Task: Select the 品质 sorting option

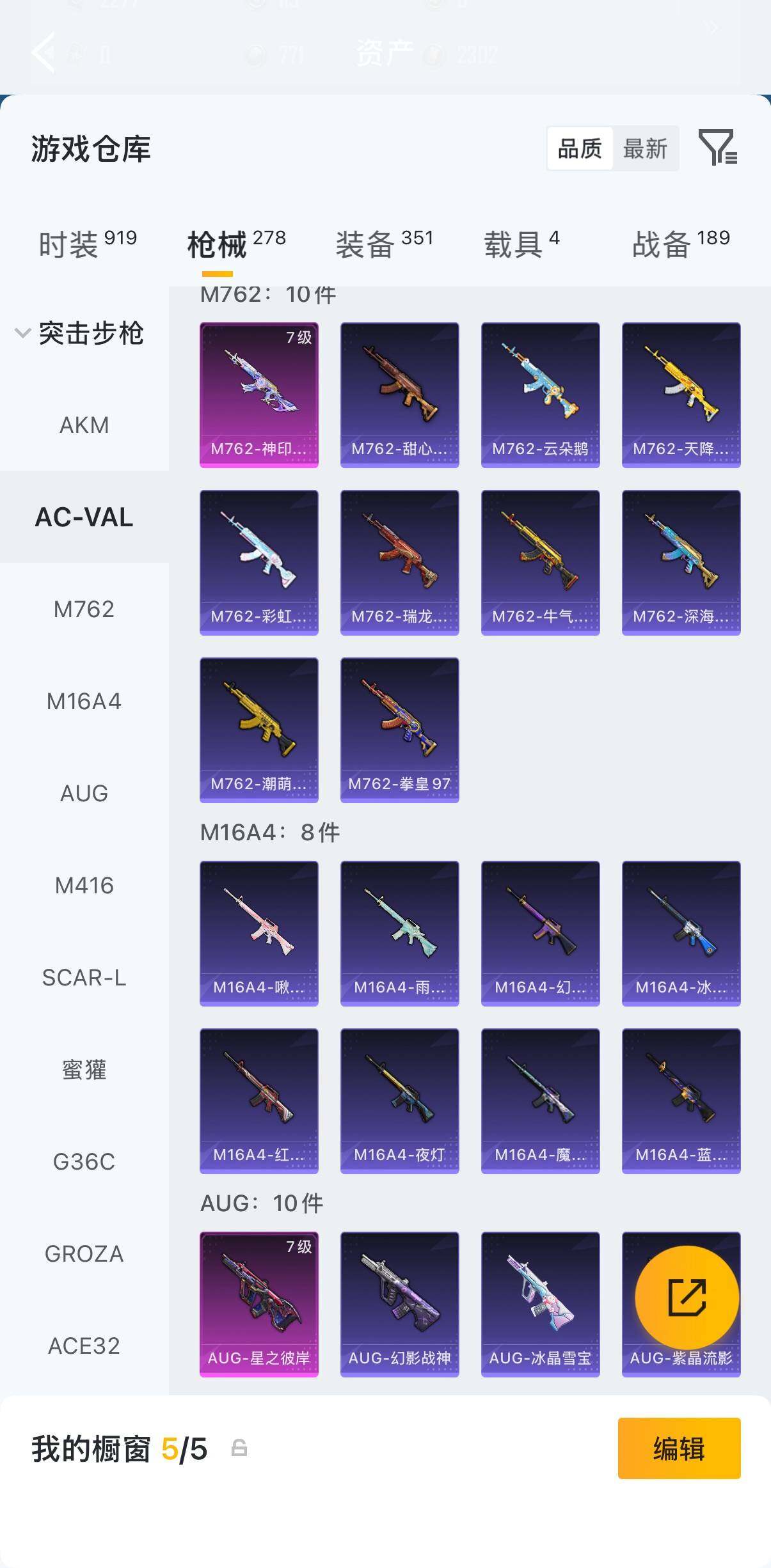Action: [580, 149]
